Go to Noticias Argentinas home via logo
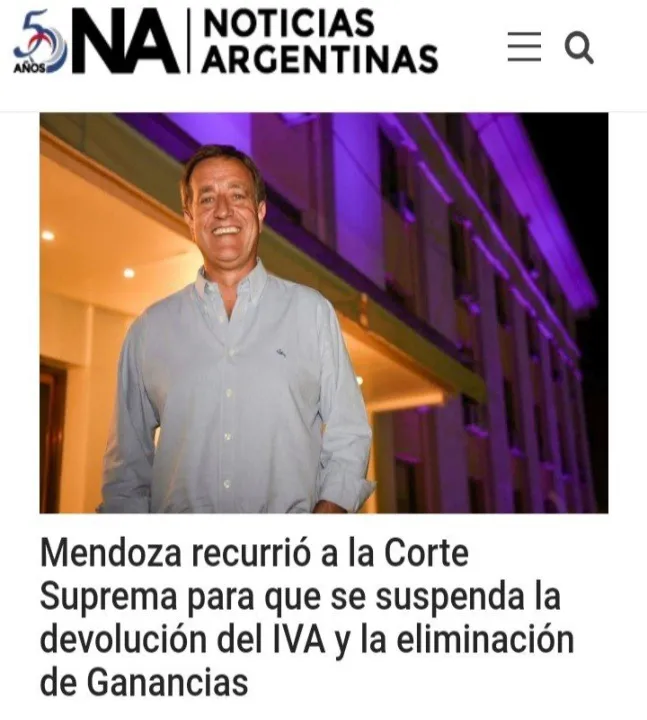The image size is (647, 720). point(225,42)
